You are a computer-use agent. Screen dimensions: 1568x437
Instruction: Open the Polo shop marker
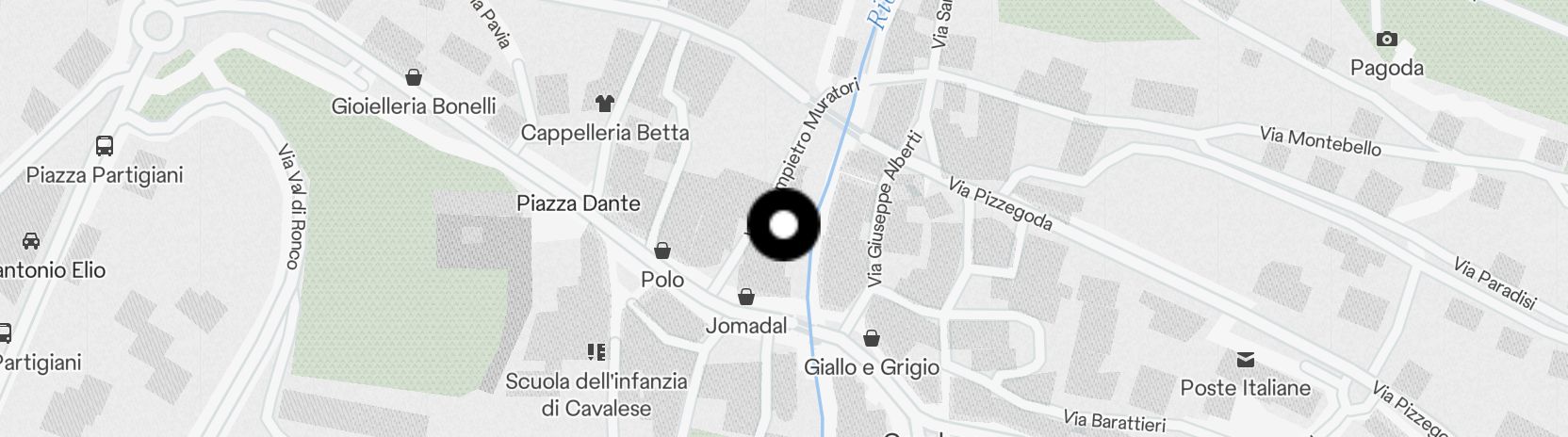tap(662, 251)
